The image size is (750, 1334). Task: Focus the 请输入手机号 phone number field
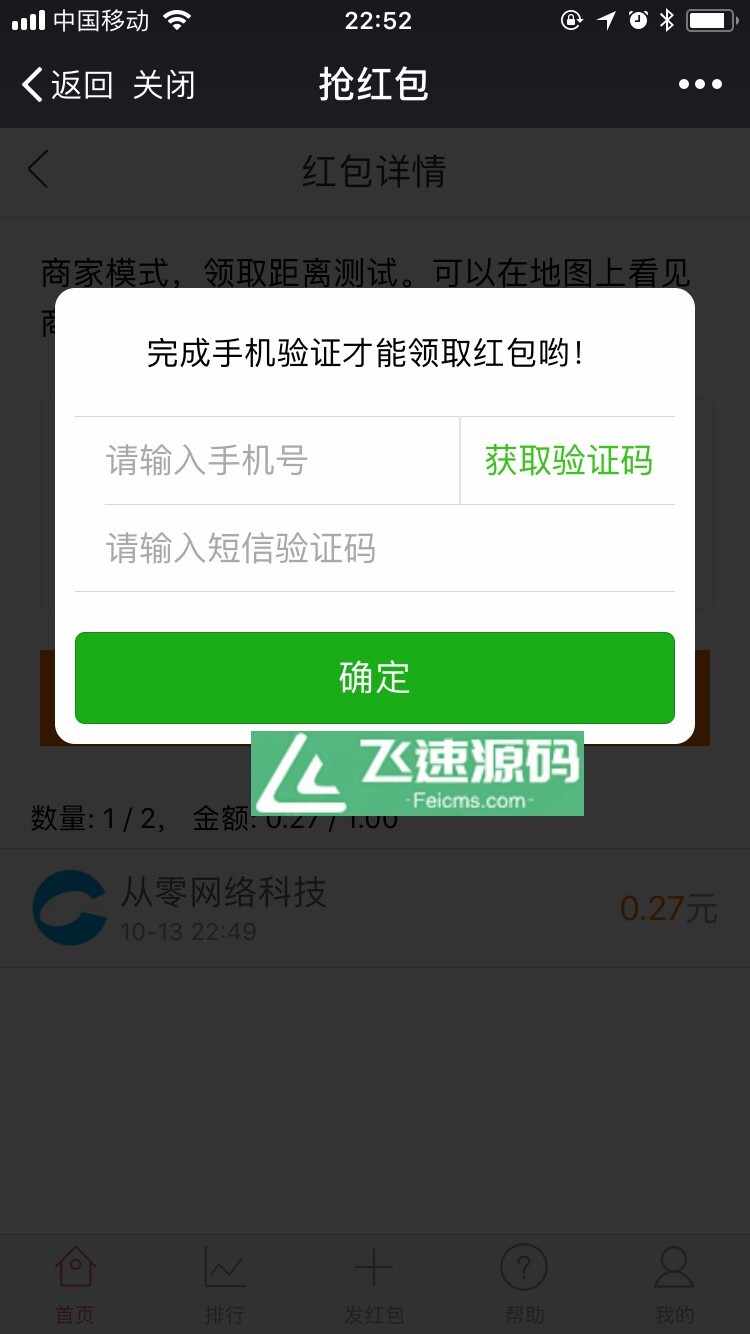click(x=270, y=461)
